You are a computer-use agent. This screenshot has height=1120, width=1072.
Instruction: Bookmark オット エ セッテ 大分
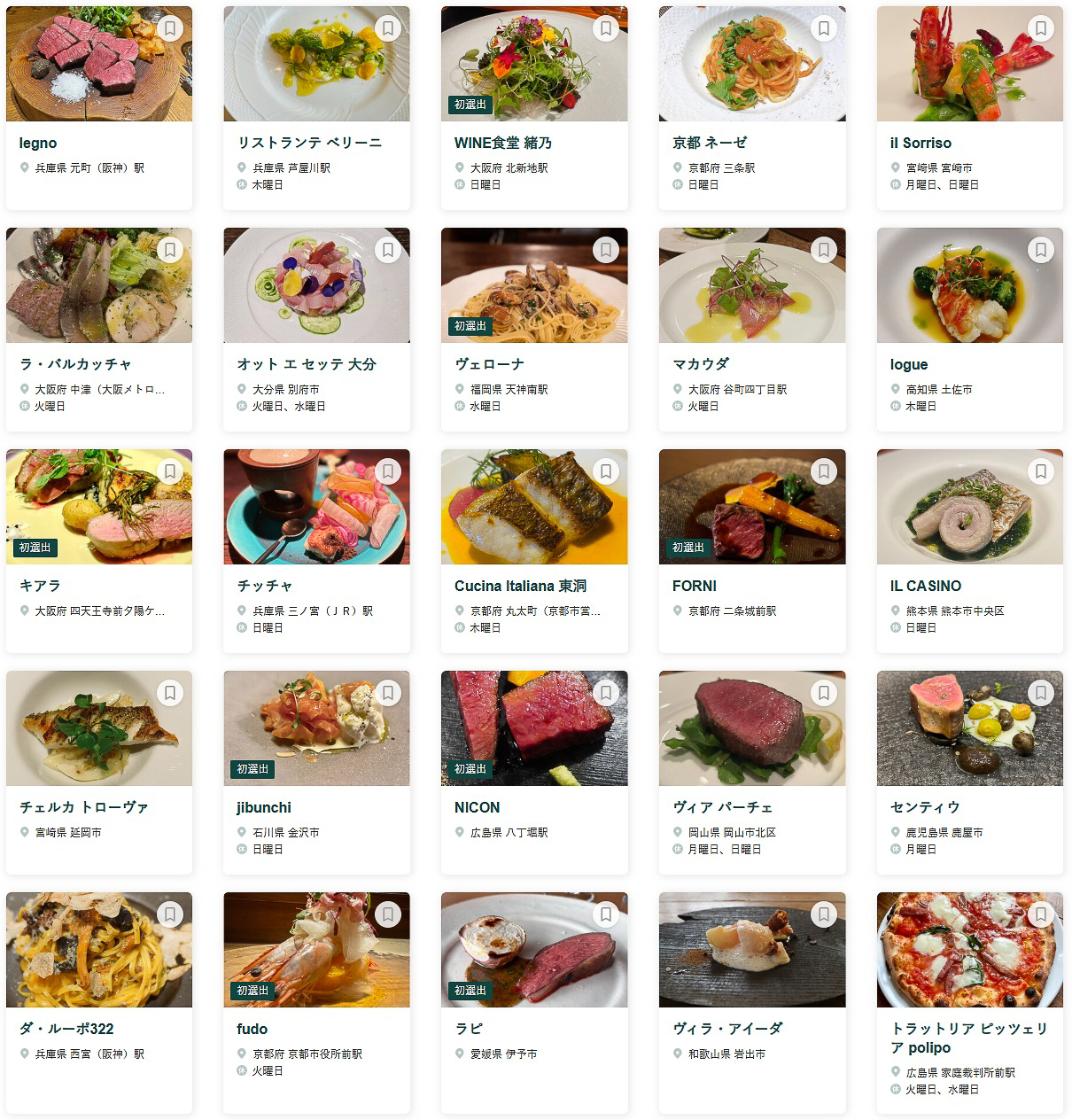[x=388, y=250]
